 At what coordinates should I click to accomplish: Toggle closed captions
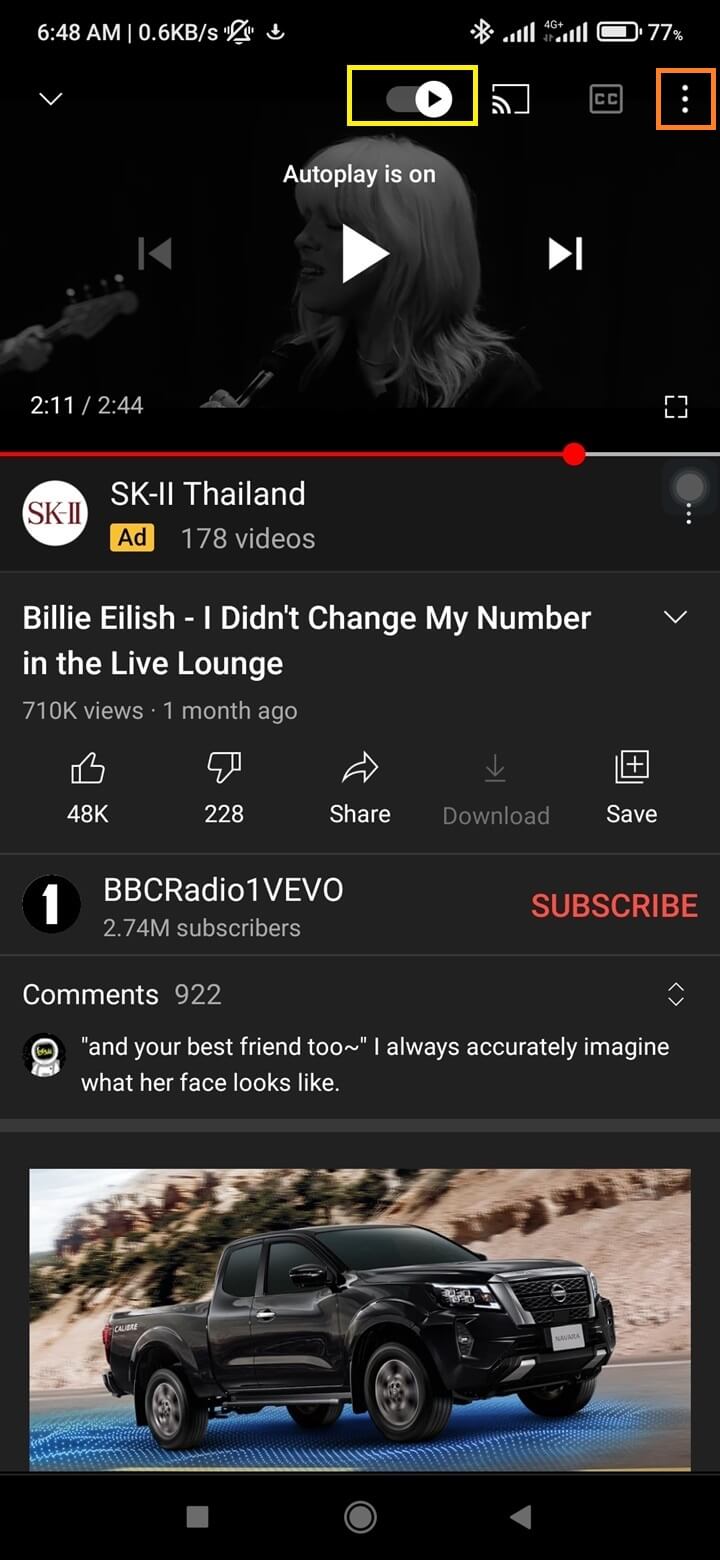click(x=605, y=98)
